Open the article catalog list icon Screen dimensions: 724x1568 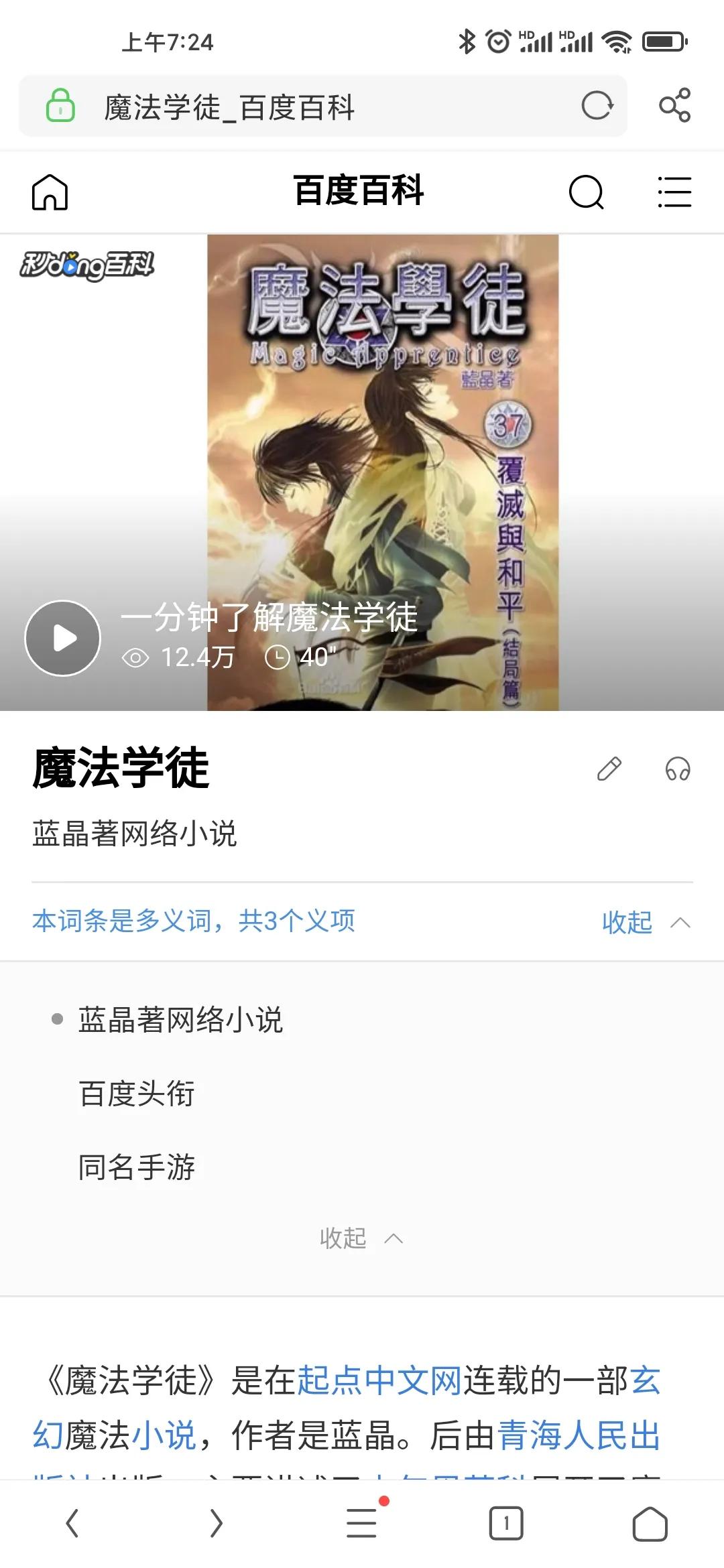[674, 192]
